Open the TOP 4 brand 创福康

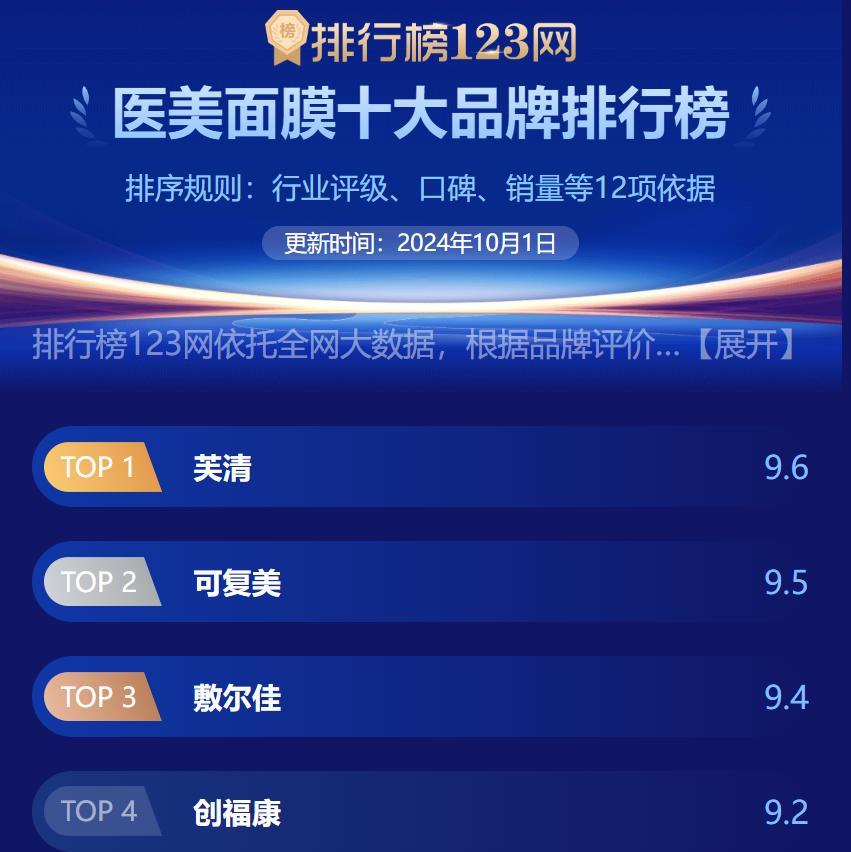coord(237,812)
